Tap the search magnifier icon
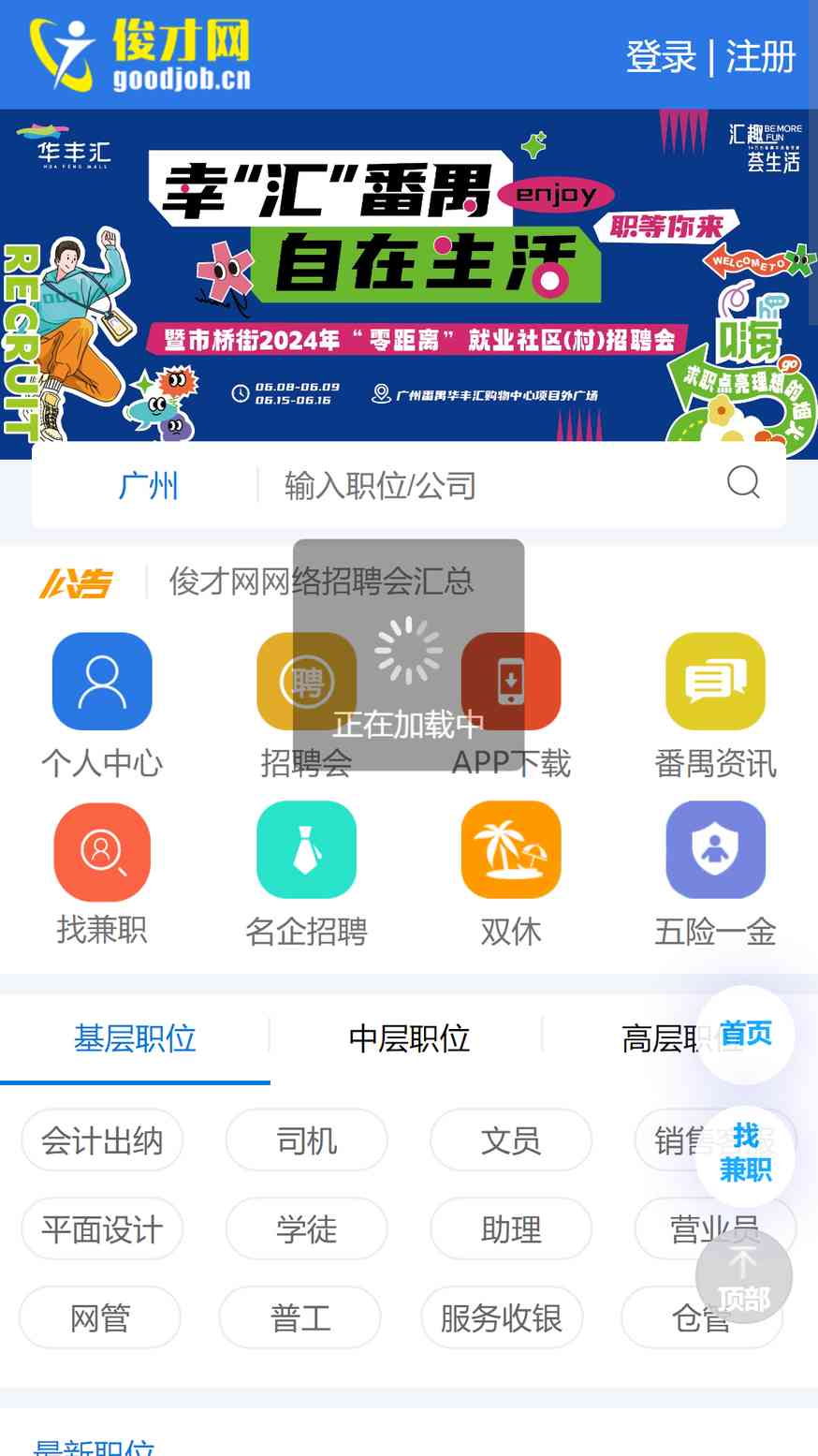Viewport: 818px width, 1456px height. tap(743, 483)
